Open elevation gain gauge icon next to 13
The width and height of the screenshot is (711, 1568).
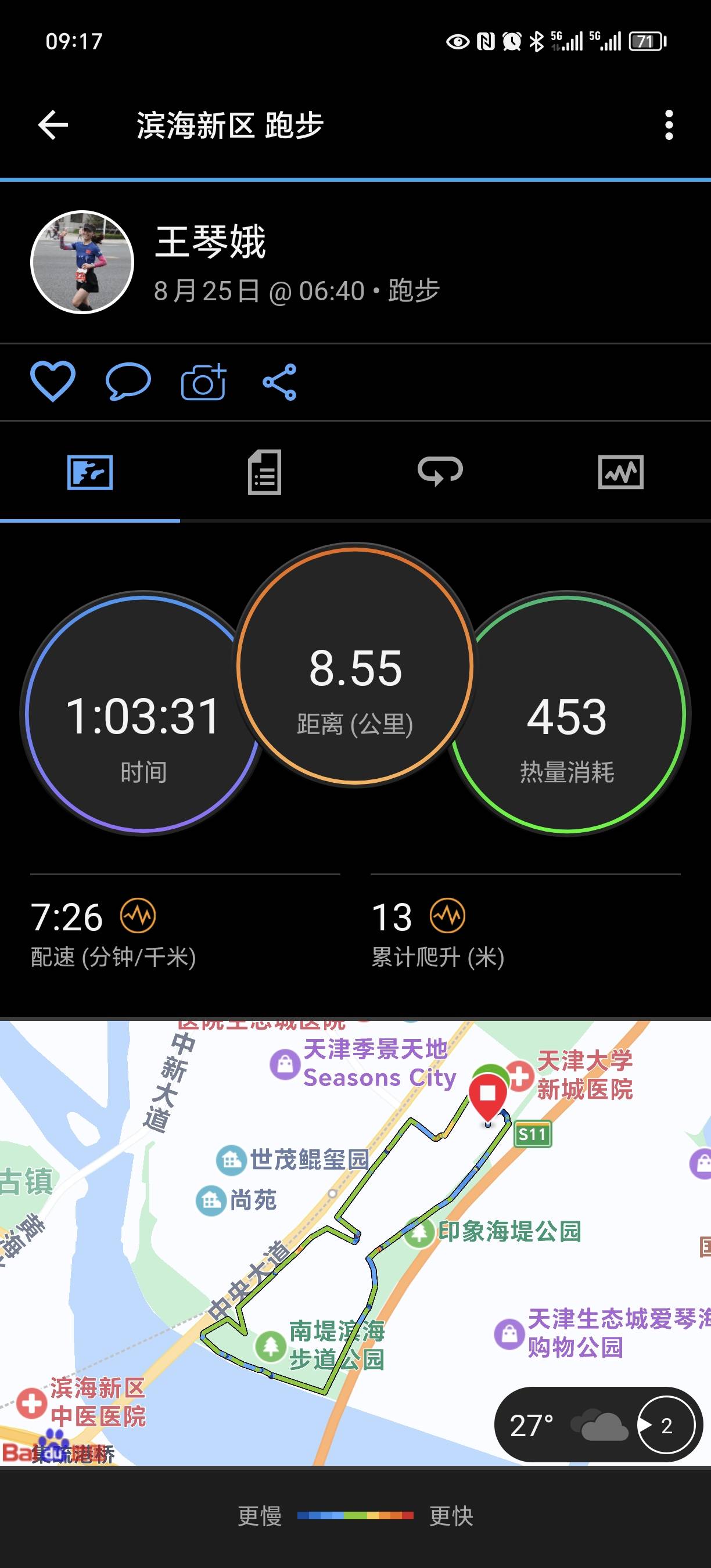click(x=448, y=915)
